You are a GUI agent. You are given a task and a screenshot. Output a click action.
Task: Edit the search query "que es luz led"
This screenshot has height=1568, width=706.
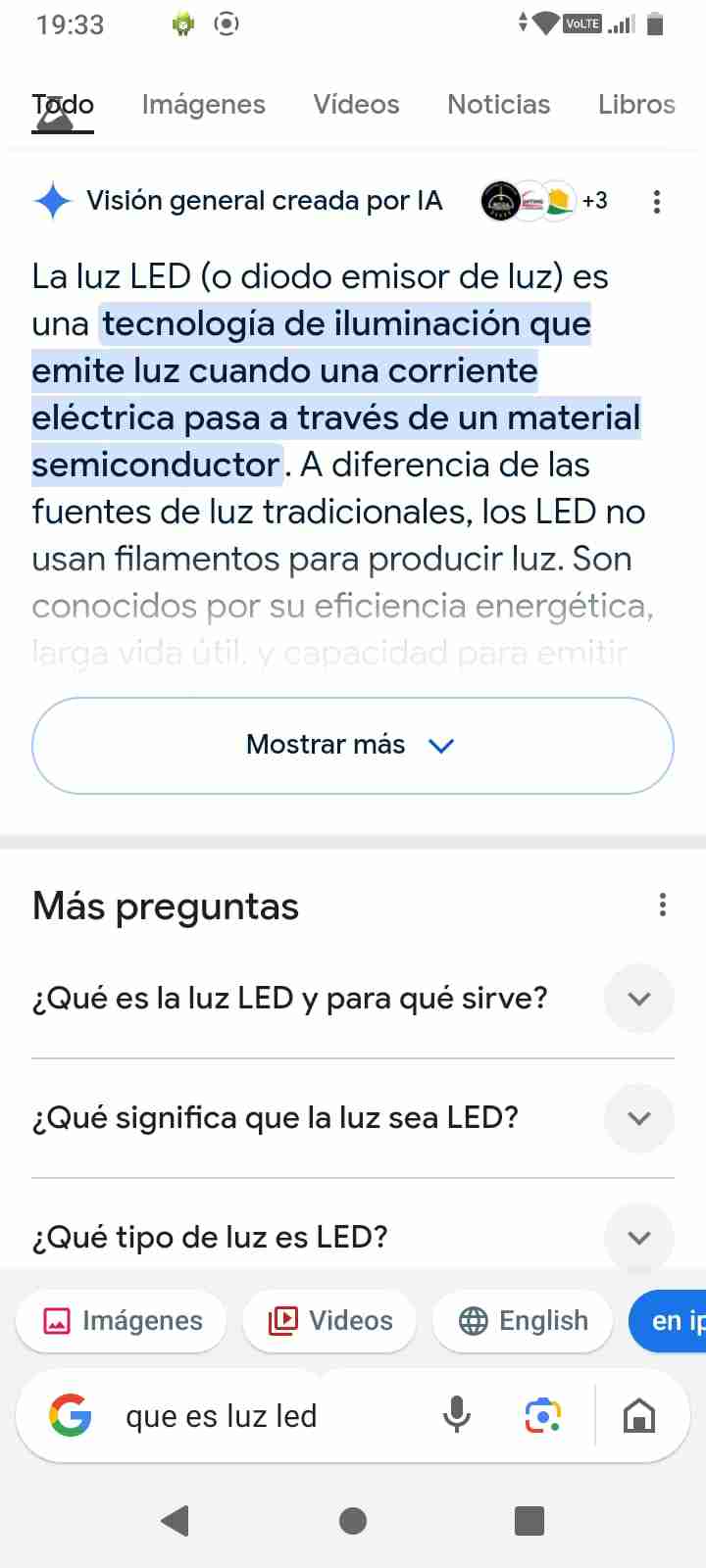coord(222,1416)
